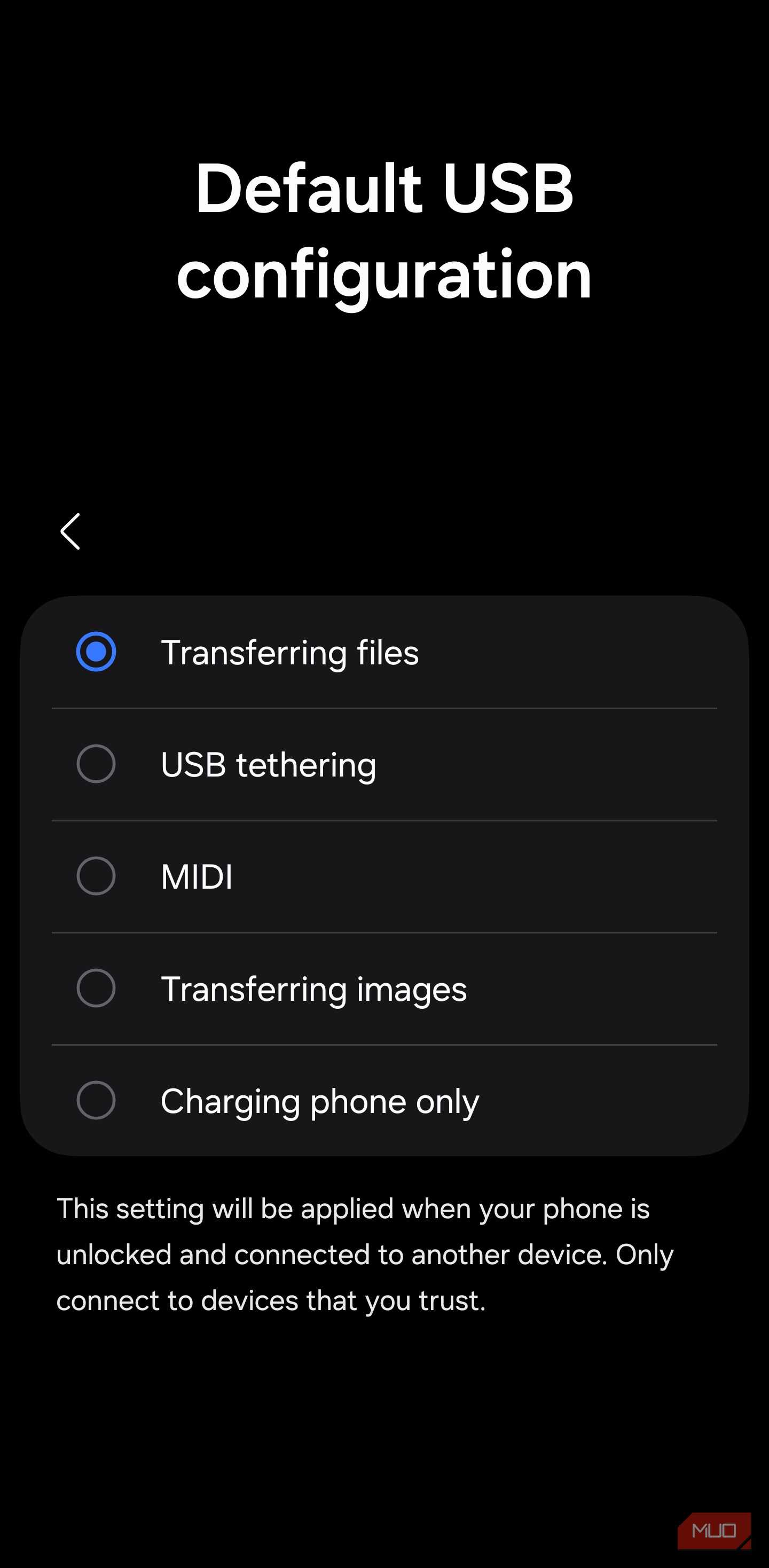This screenshot has width=769, height=1568.
Task: Click the Transferring files label text
Action: (x=289, y=652)
